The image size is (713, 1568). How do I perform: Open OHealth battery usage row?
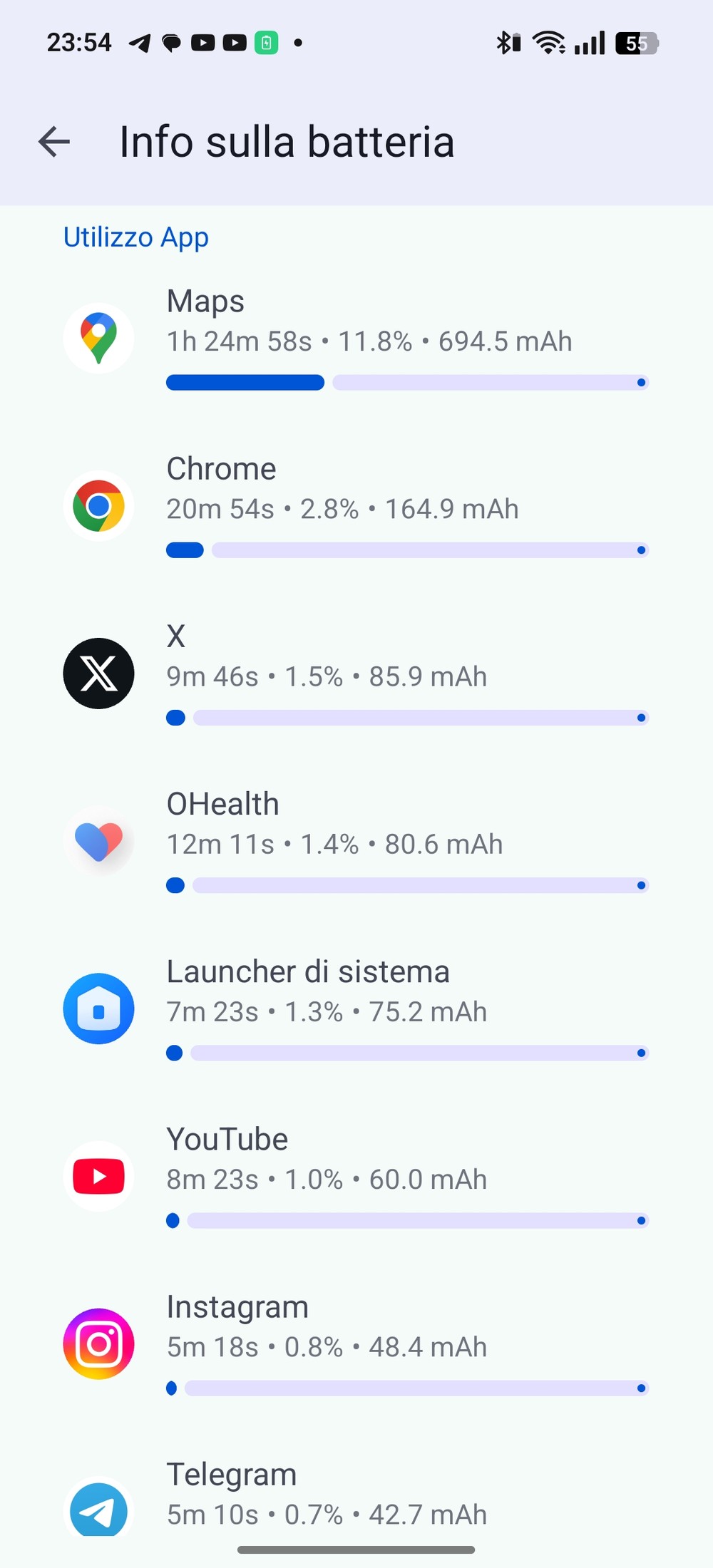pos(356,840)
